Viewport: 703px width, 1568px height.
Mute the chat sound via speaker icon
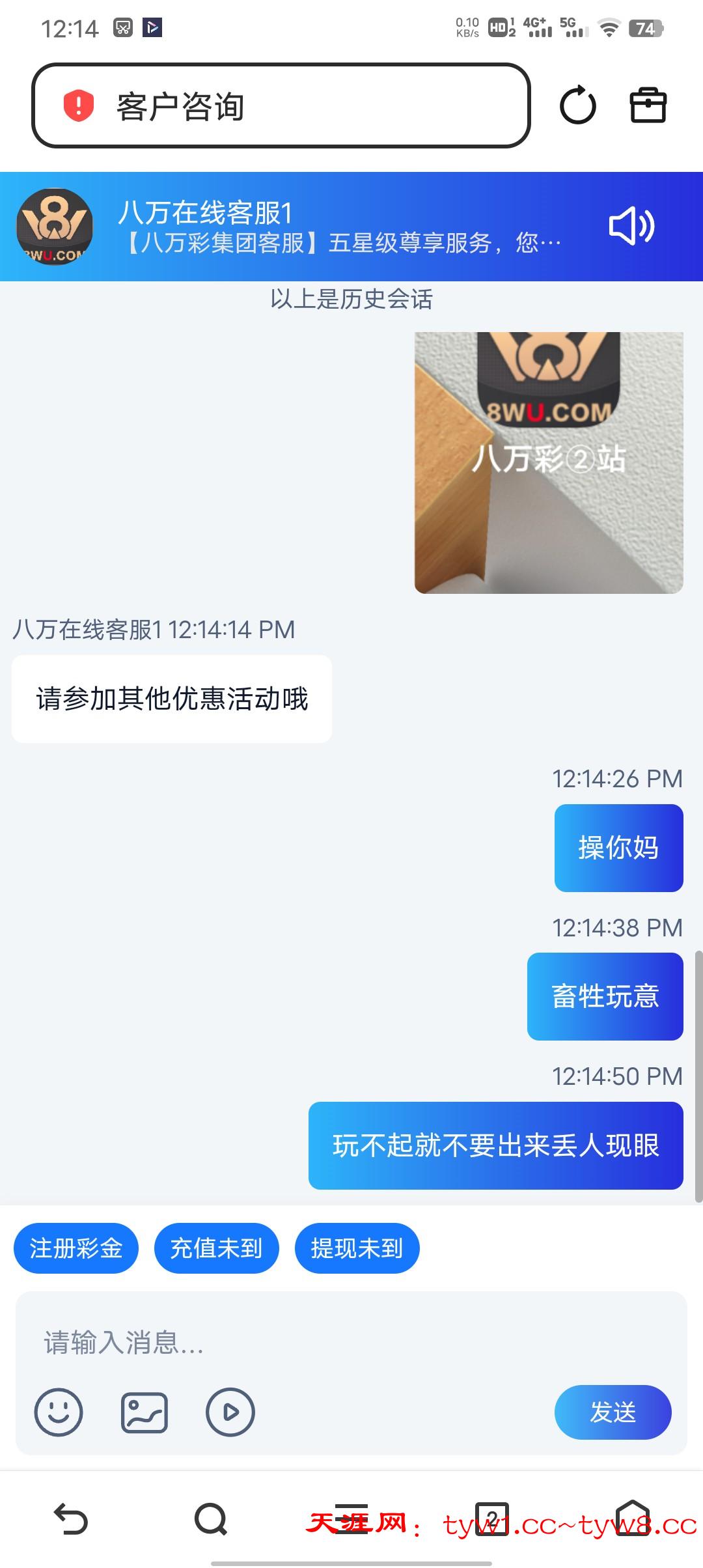point(631,227)
